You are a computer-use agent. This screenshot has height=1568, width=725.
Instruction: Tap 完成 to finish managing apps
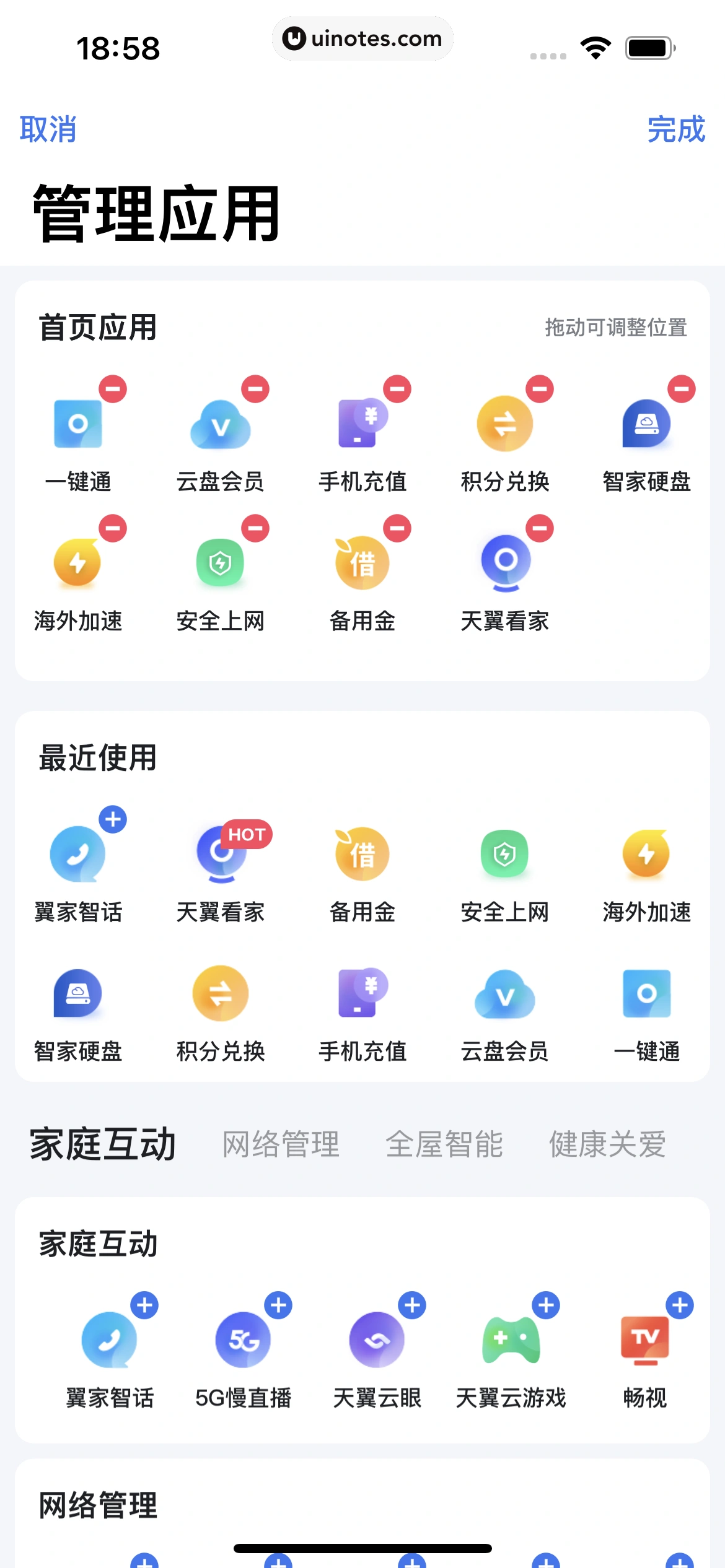click(x=676, y=129)
